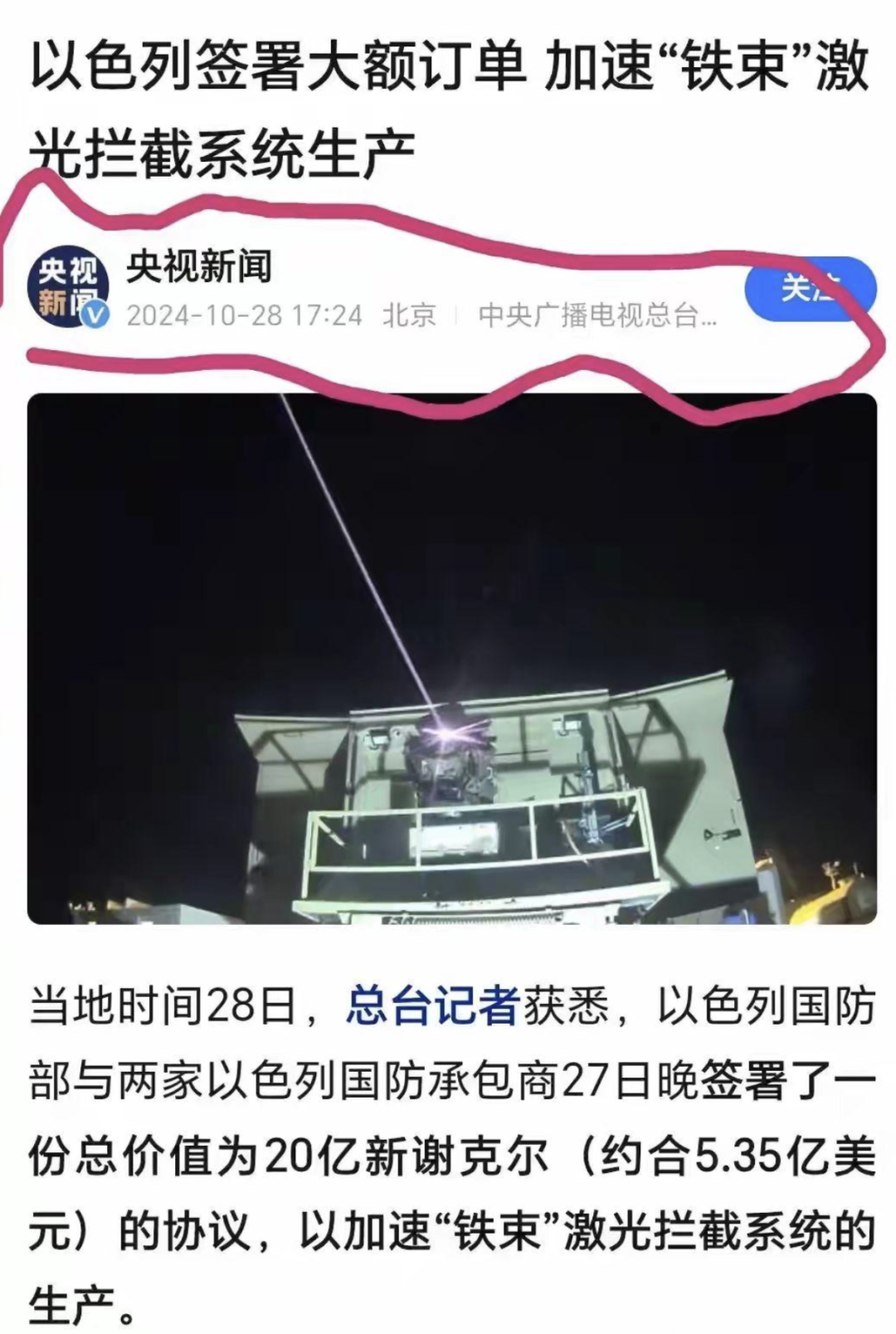Open the 总台记者 link in article
Viewport: 896px width, 1334px height.
(x=431, y=1005)
